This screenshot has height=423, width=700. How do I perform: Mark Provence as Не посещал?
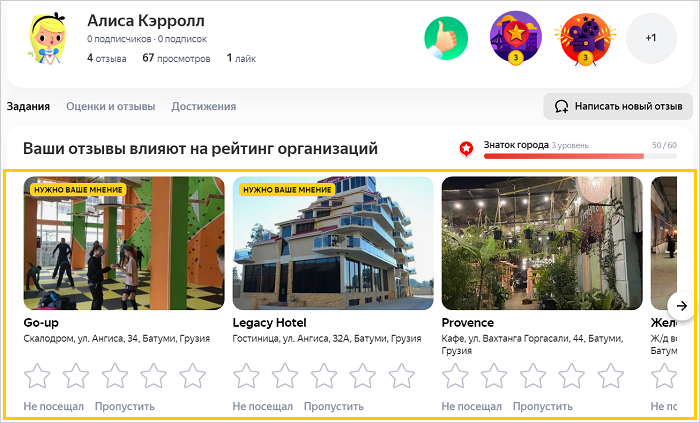[471, 407]
